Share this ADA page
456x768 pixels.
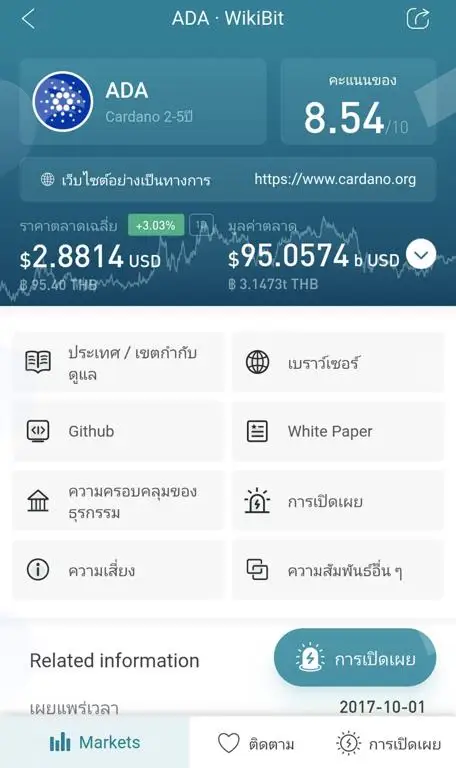[x=418, y=20]
